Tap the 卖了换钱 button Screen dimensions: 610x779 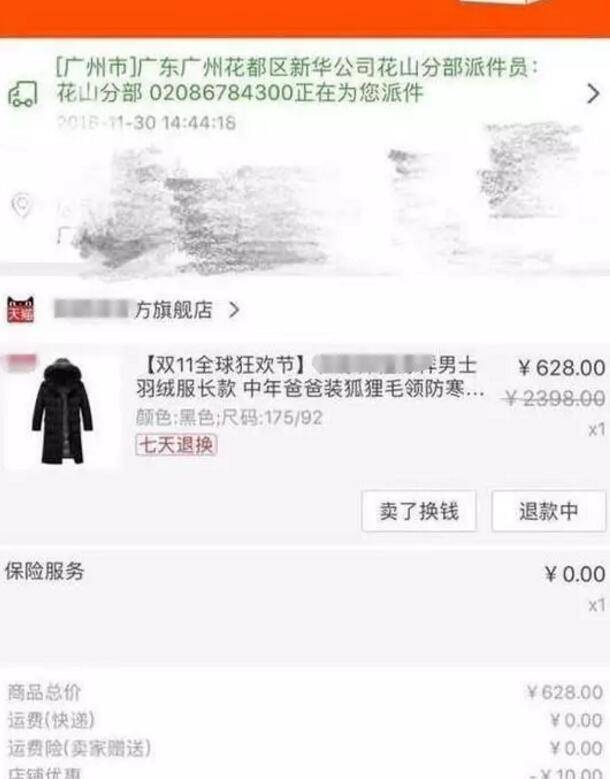419,511
